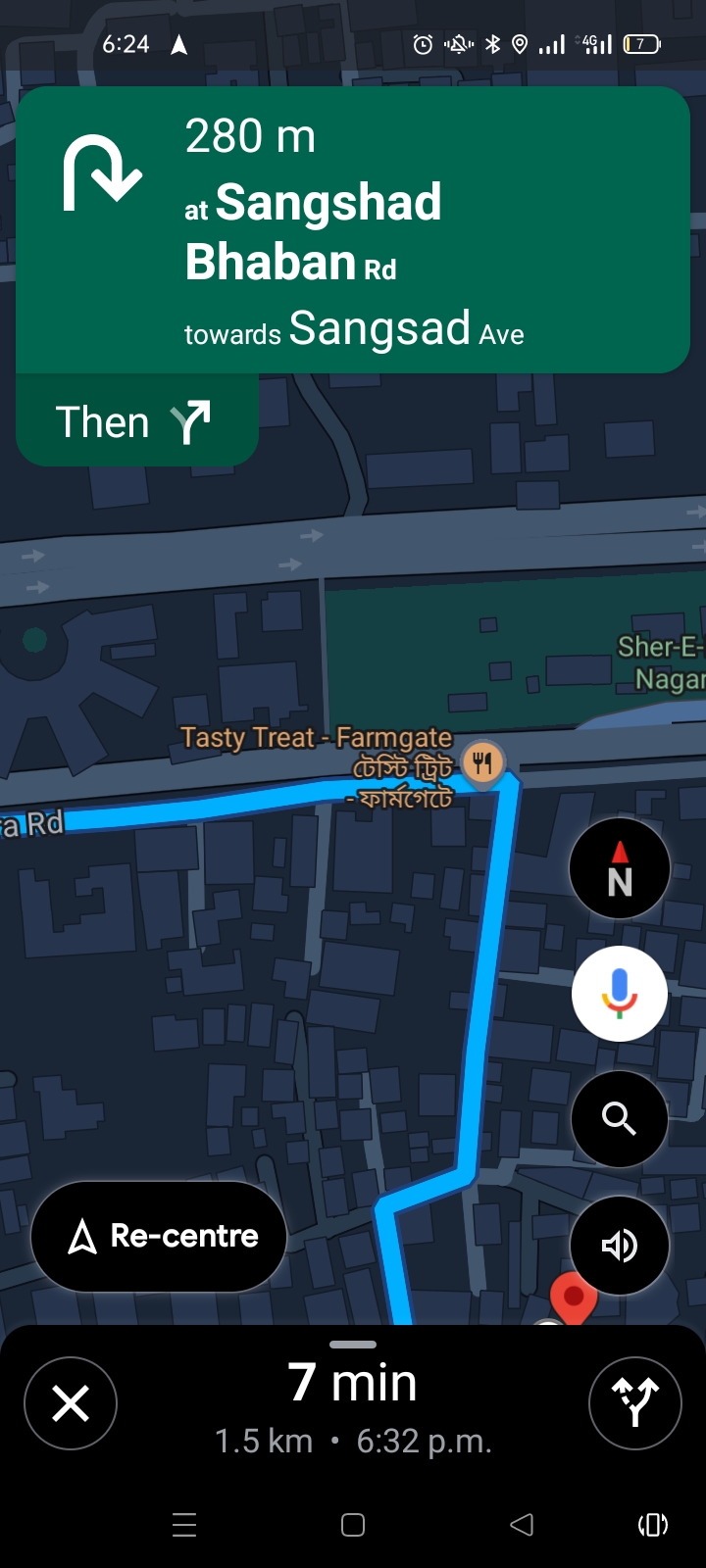The image size is (706, 1568).
Task: Open the Sangshad Bhaban Rd direction banner
Action: tap(353, 230)
